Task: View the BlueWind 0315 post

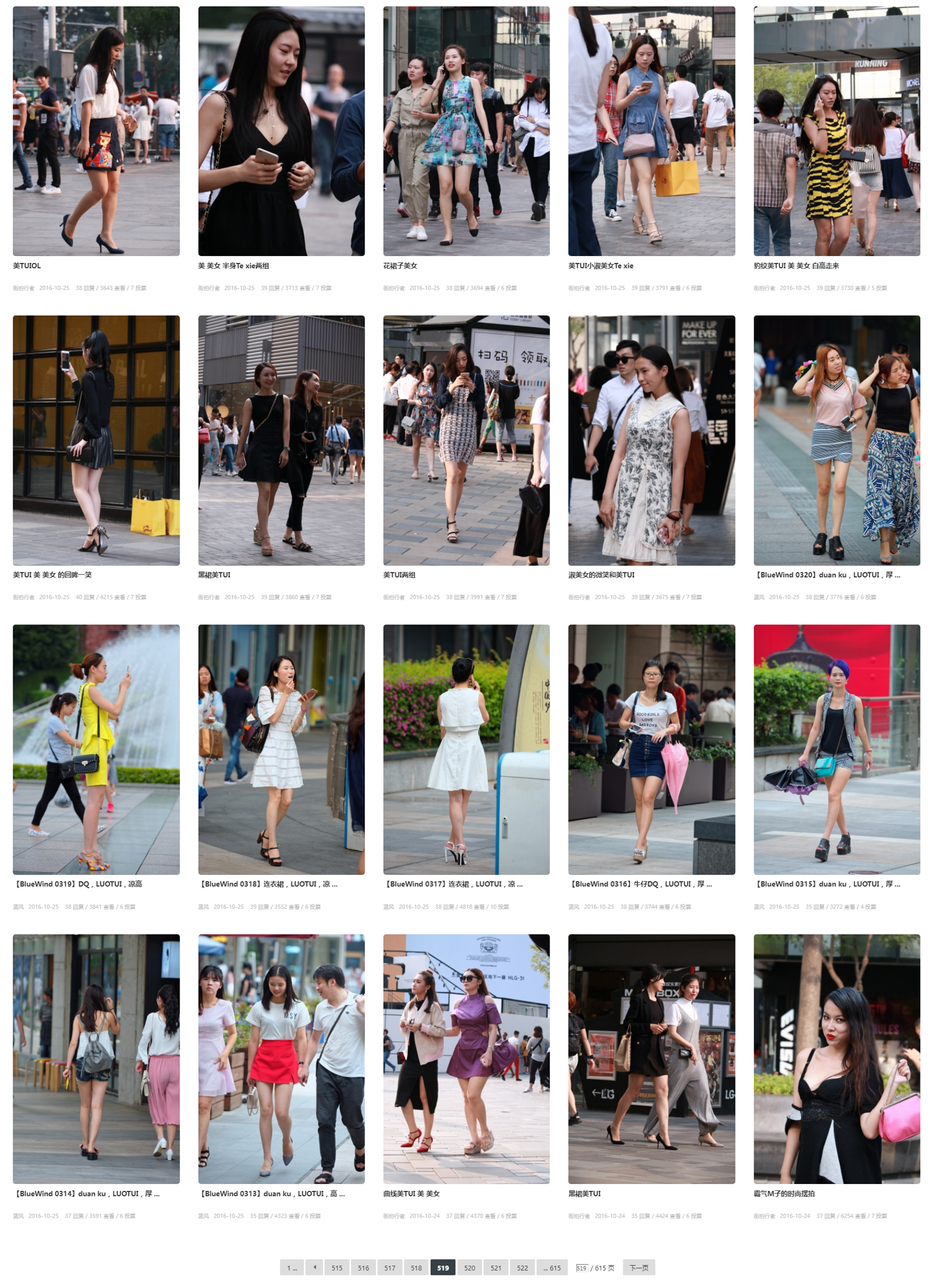Action: (x=836, y=749)
